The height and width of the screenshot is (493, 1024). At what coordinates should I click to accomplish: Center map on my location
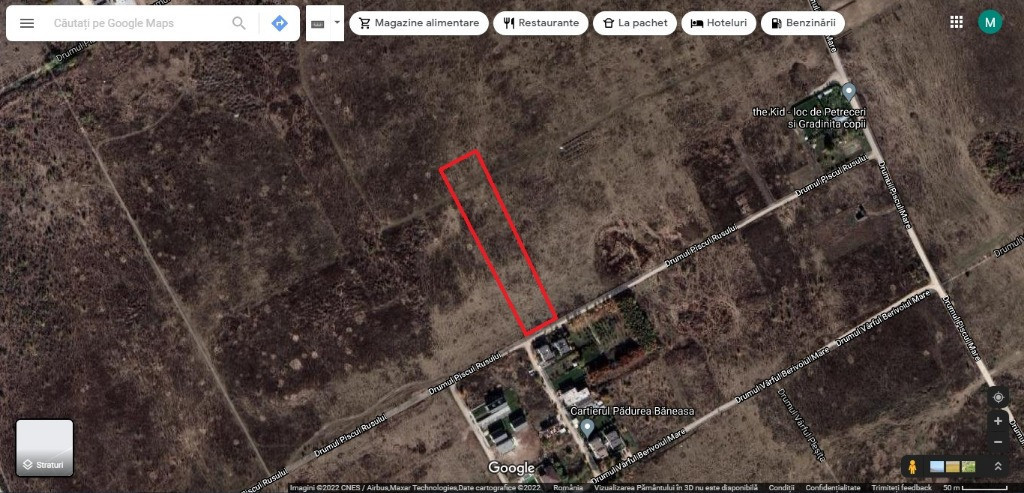click(998, 397)
